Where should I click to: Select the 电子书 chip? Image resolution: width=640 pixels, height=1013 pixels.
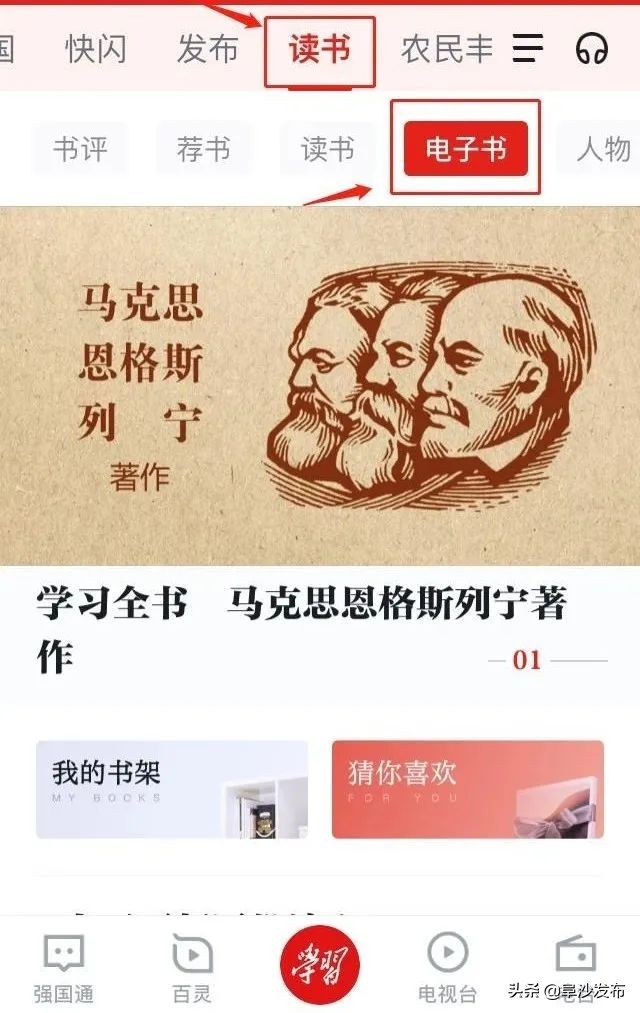coord(465,150)
